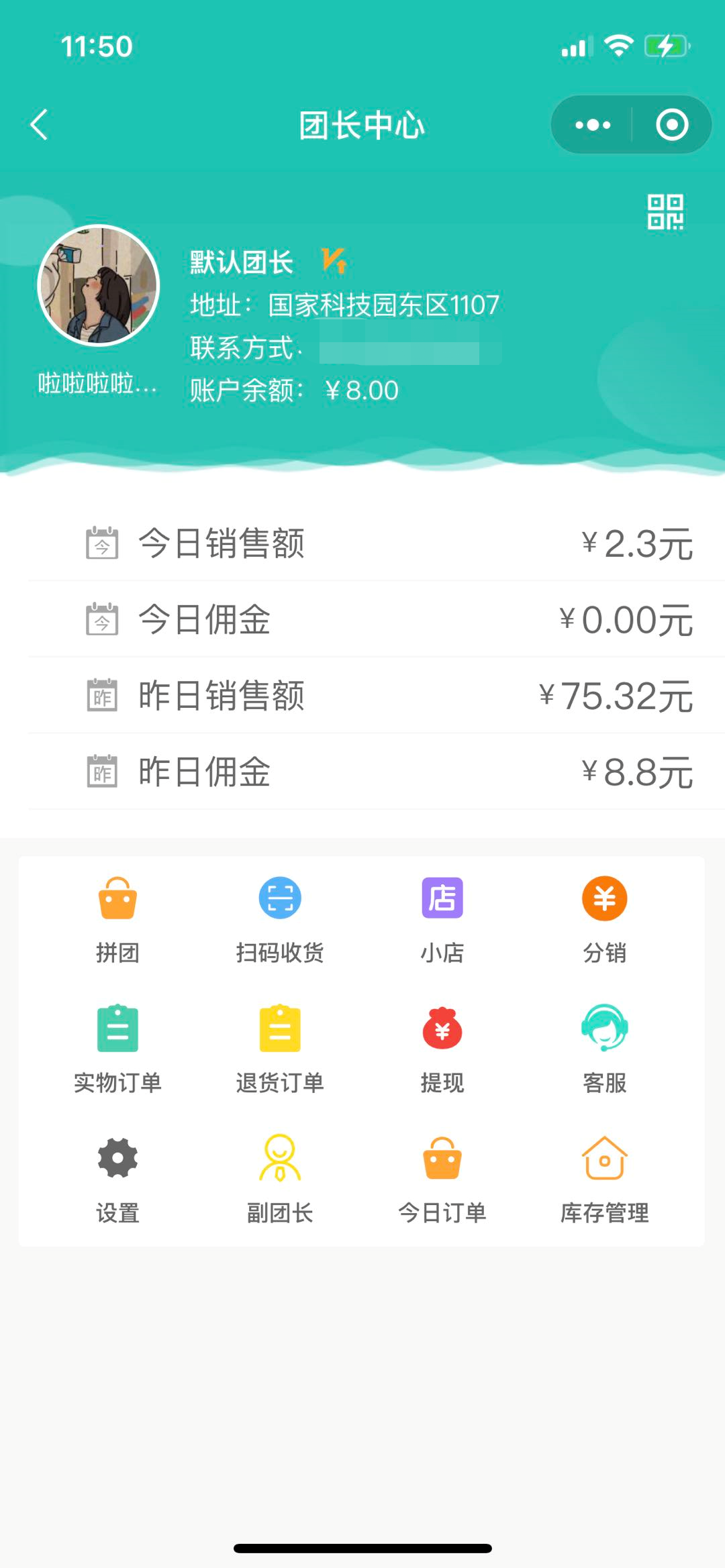Open the mini program three-dot menu
Image resolution: width=725 pixels, height=1568 pixels.
tap(592, 125)
